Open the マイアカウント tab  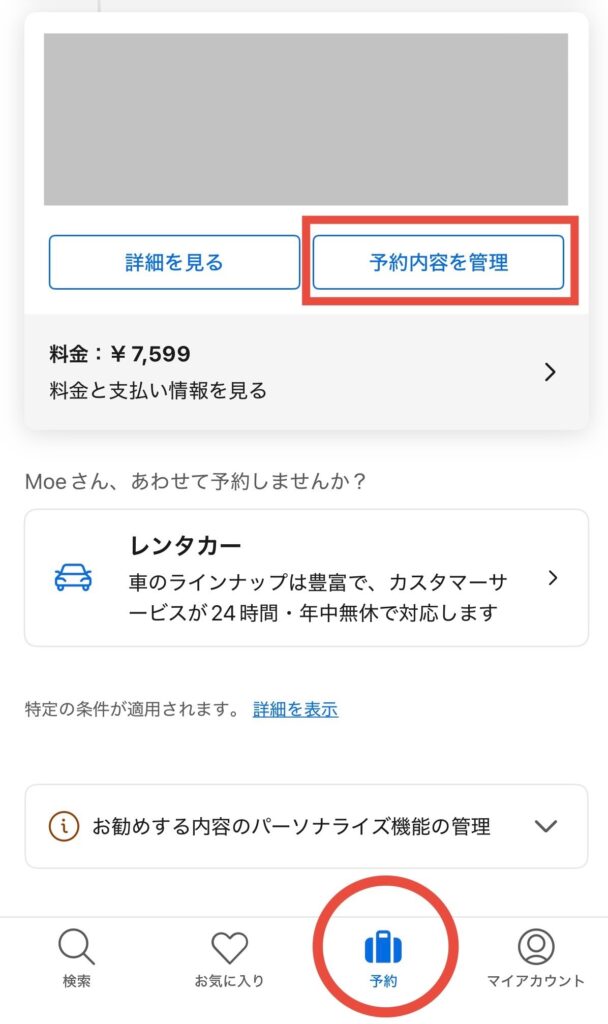[x=536, y=958]
